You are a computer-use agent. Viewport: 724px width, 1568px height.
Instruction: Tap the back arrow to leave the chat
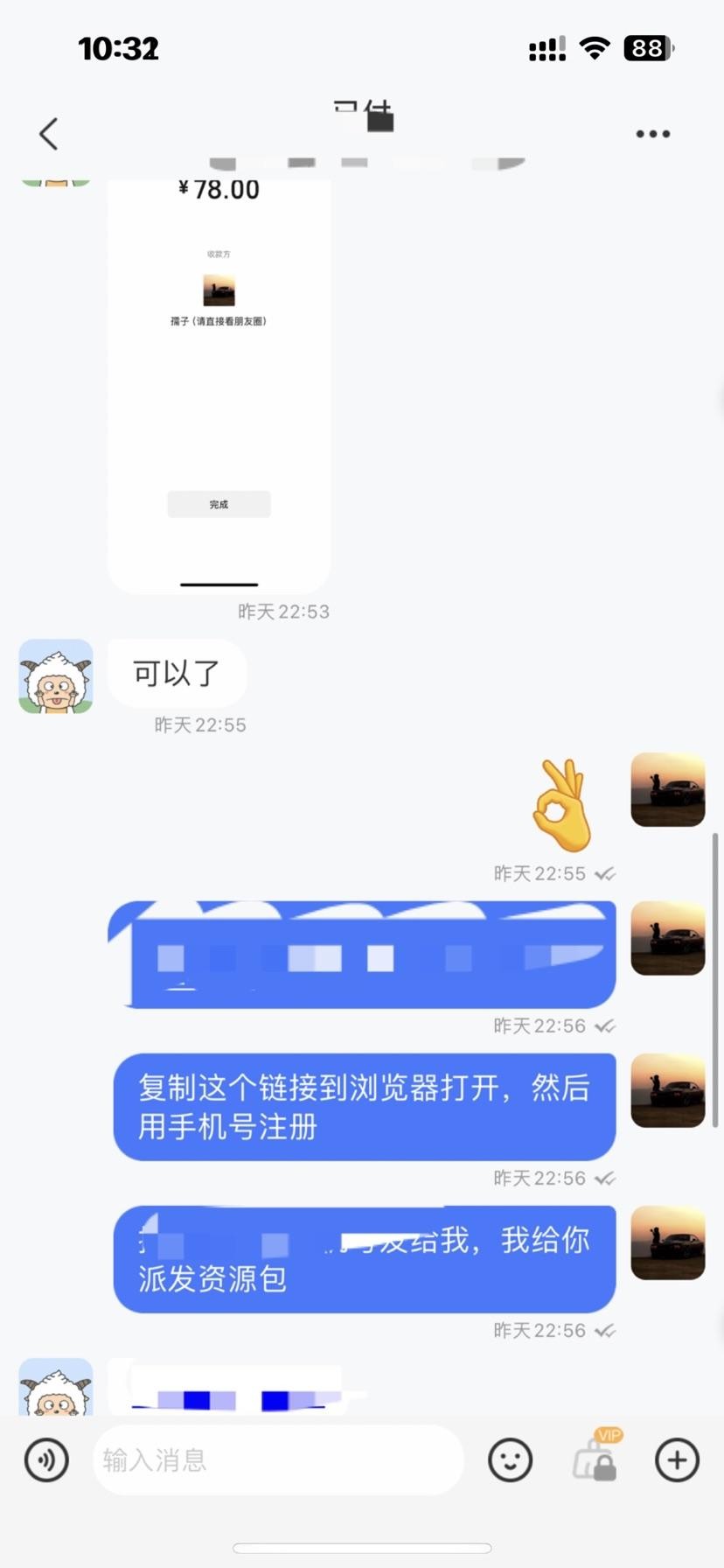(x=47, y=133)
